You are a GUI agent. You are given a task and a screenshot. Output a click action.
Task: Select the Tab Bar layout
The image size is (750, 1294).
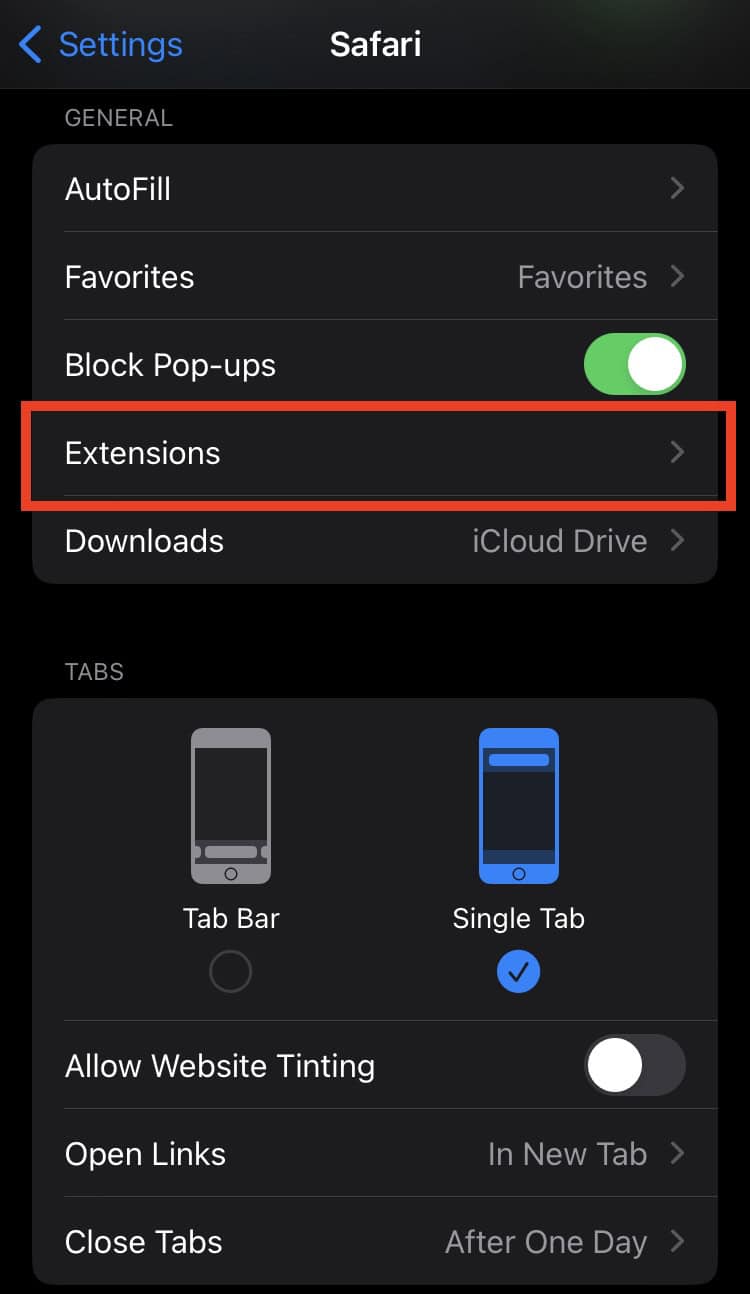230,971
